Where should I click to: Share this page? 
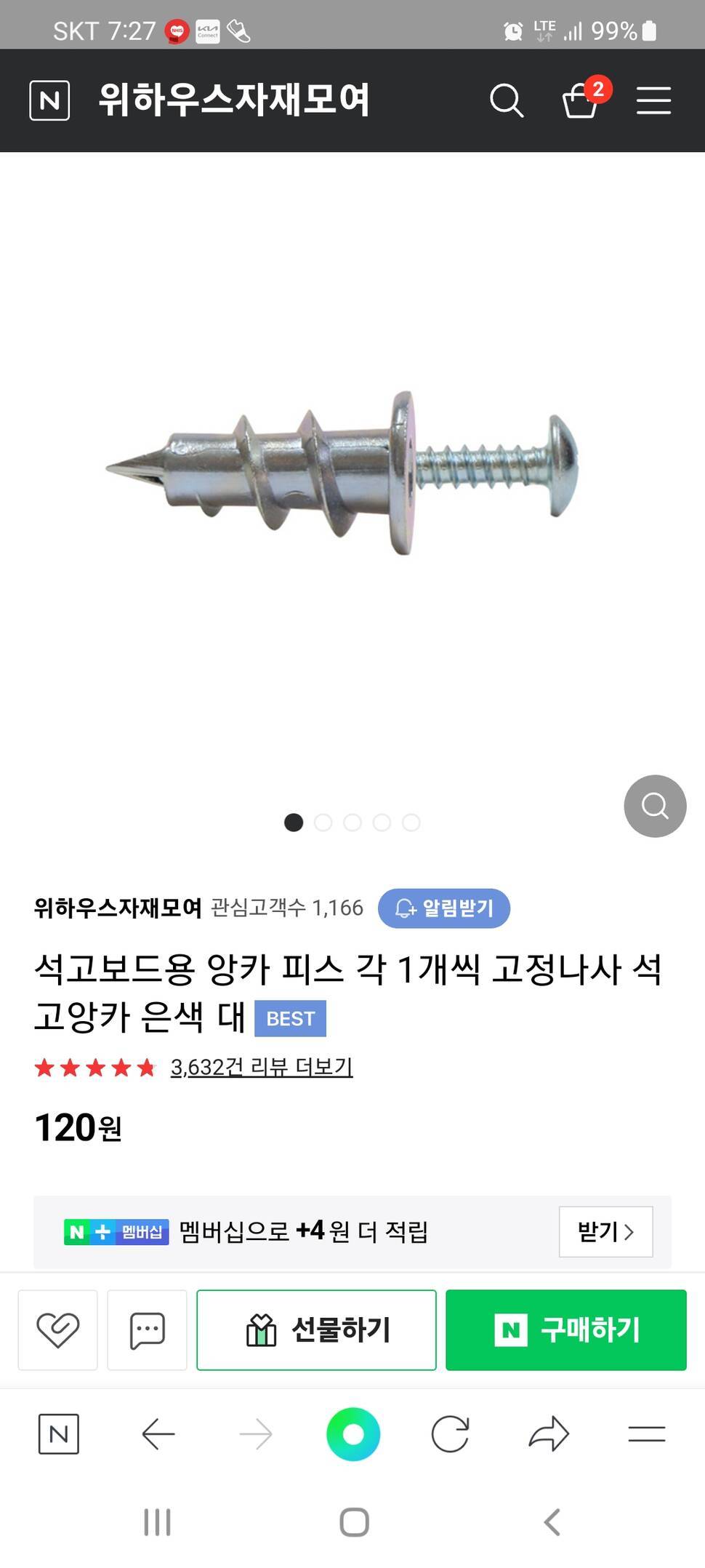548,1434
